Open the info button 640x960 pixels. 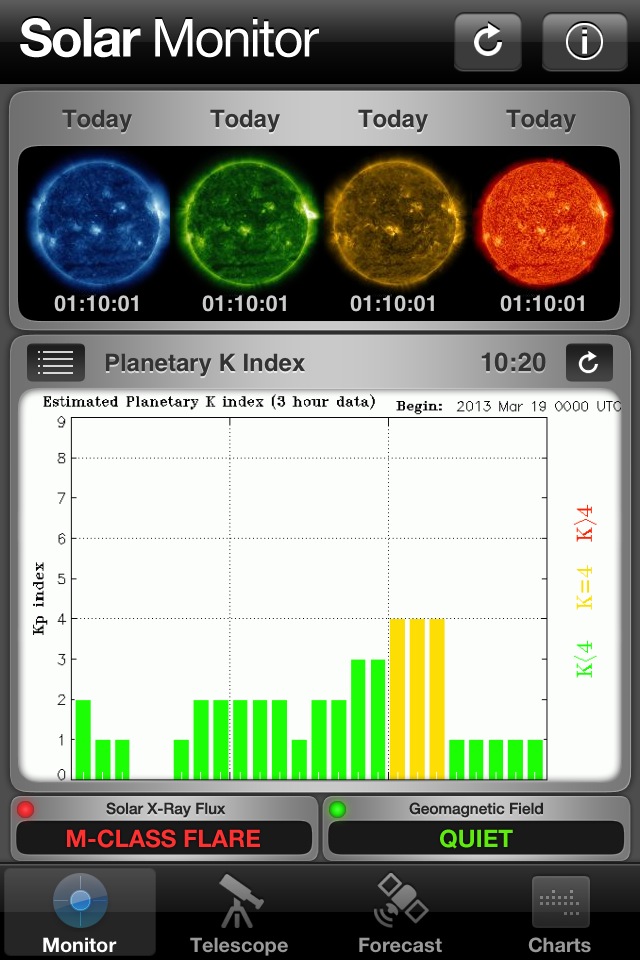pyautogui.click(x=584, y=41)
